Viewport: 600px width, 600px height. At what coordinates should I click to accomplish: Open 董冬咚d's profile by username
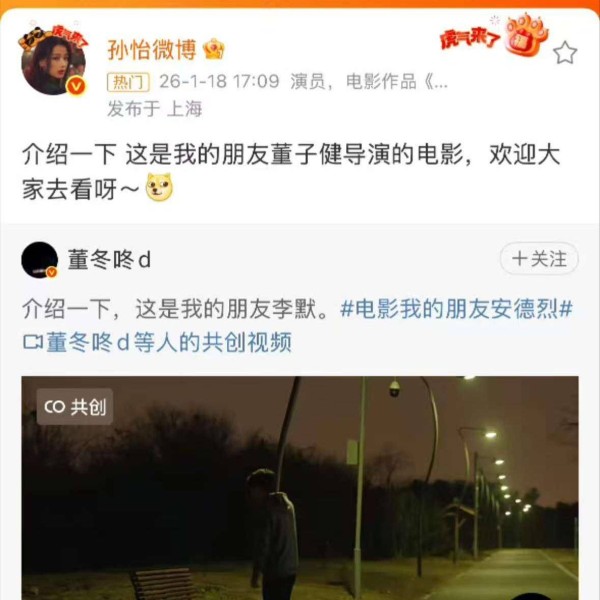(x=109, y=260)
